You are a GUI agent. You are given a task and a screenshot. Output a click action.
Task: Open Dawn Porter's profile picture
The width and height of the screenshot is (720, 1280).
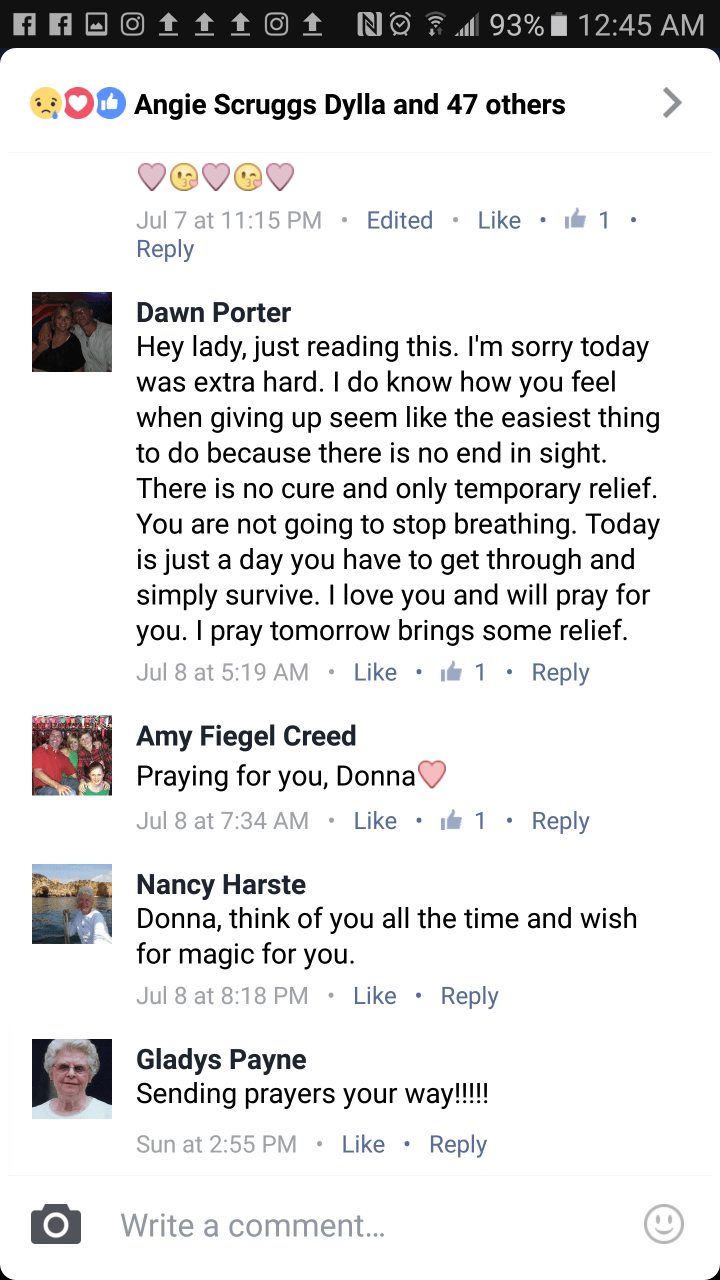pos(72,332)
